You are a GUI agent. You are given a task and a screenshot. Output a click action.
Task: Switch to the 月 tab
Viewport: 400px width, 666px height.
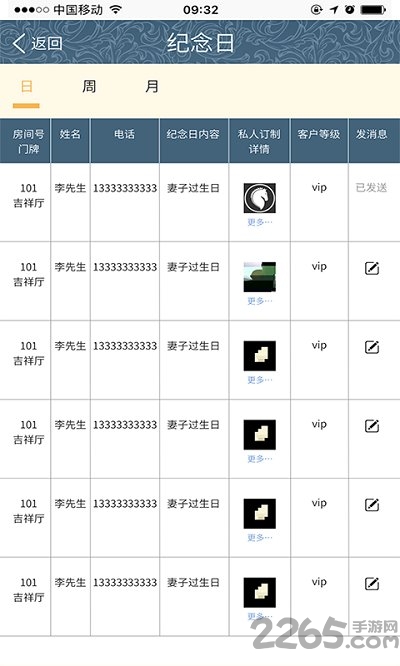(152, 87)
